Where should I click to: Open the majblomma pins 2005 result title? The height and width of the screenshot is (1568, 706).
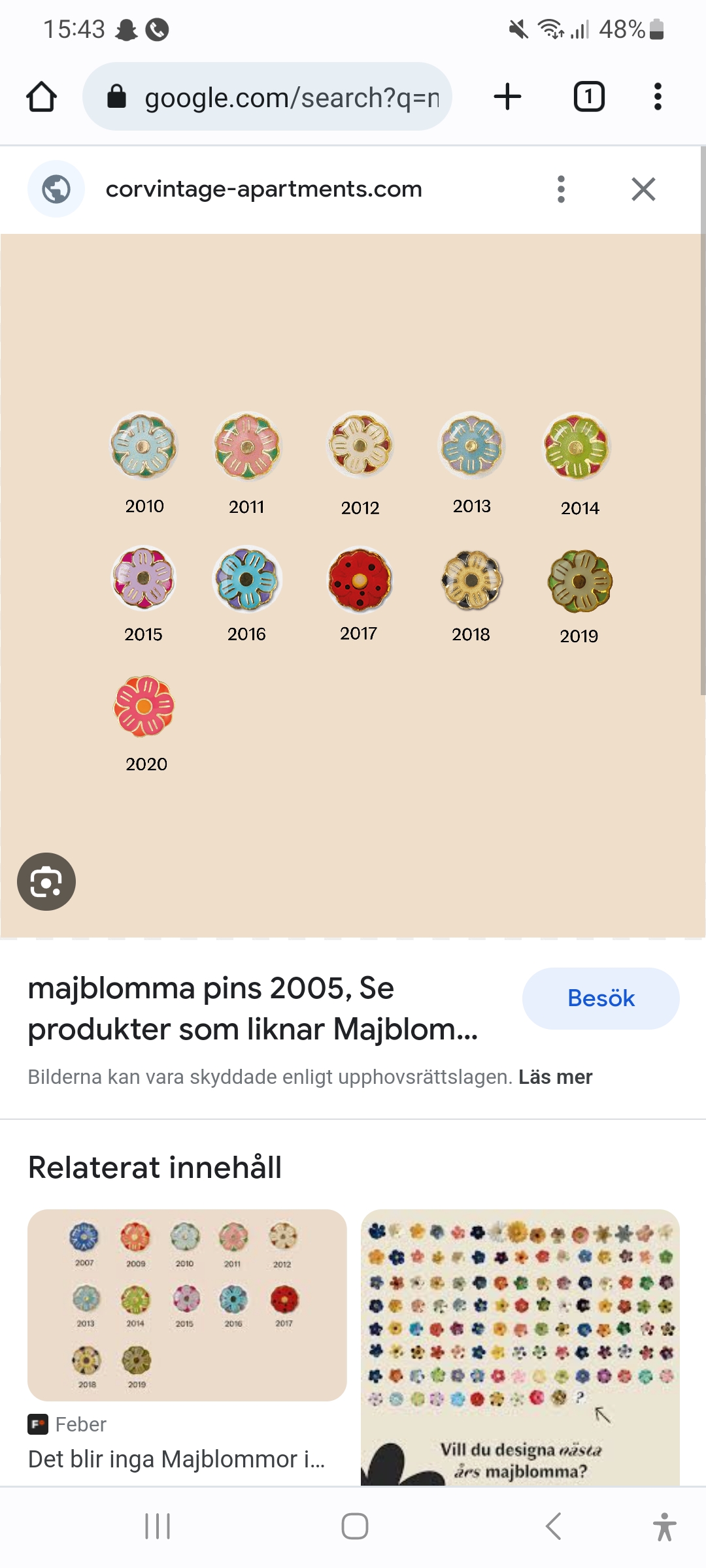point(253,1009)
